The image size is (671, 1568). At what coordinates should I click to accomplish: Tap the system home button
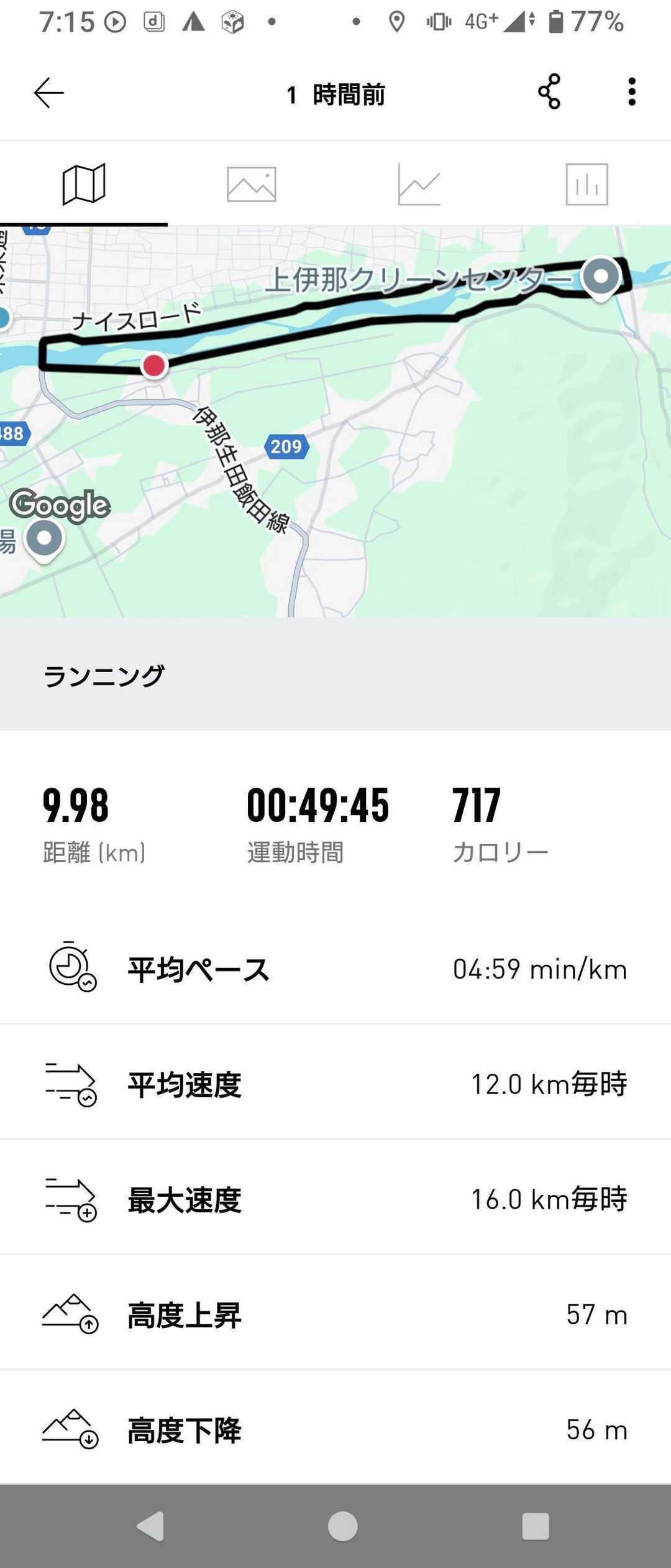click(342, 1526)
